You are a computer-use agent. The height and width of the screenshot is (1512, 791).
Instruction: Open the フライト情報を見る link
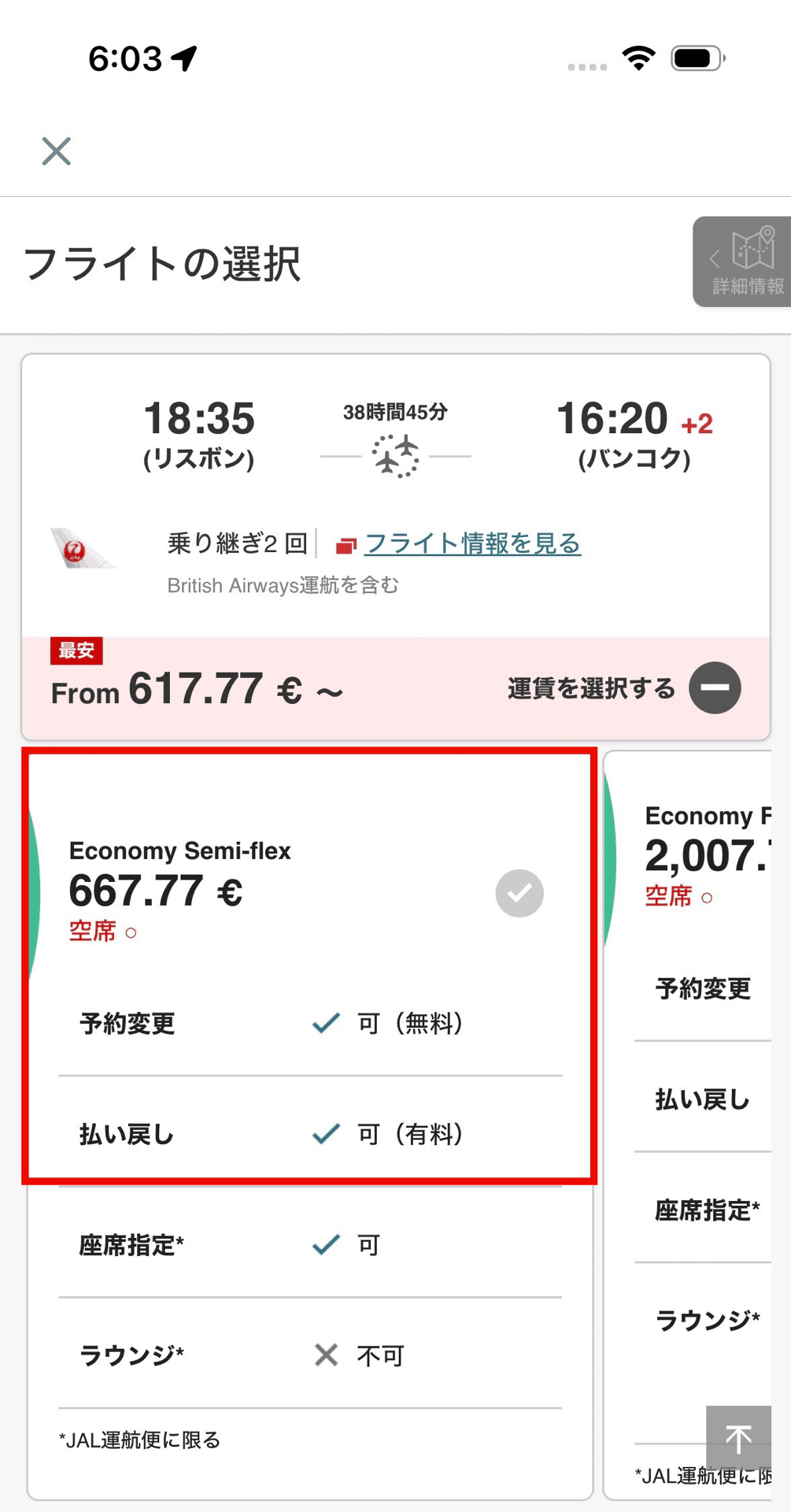472,543
